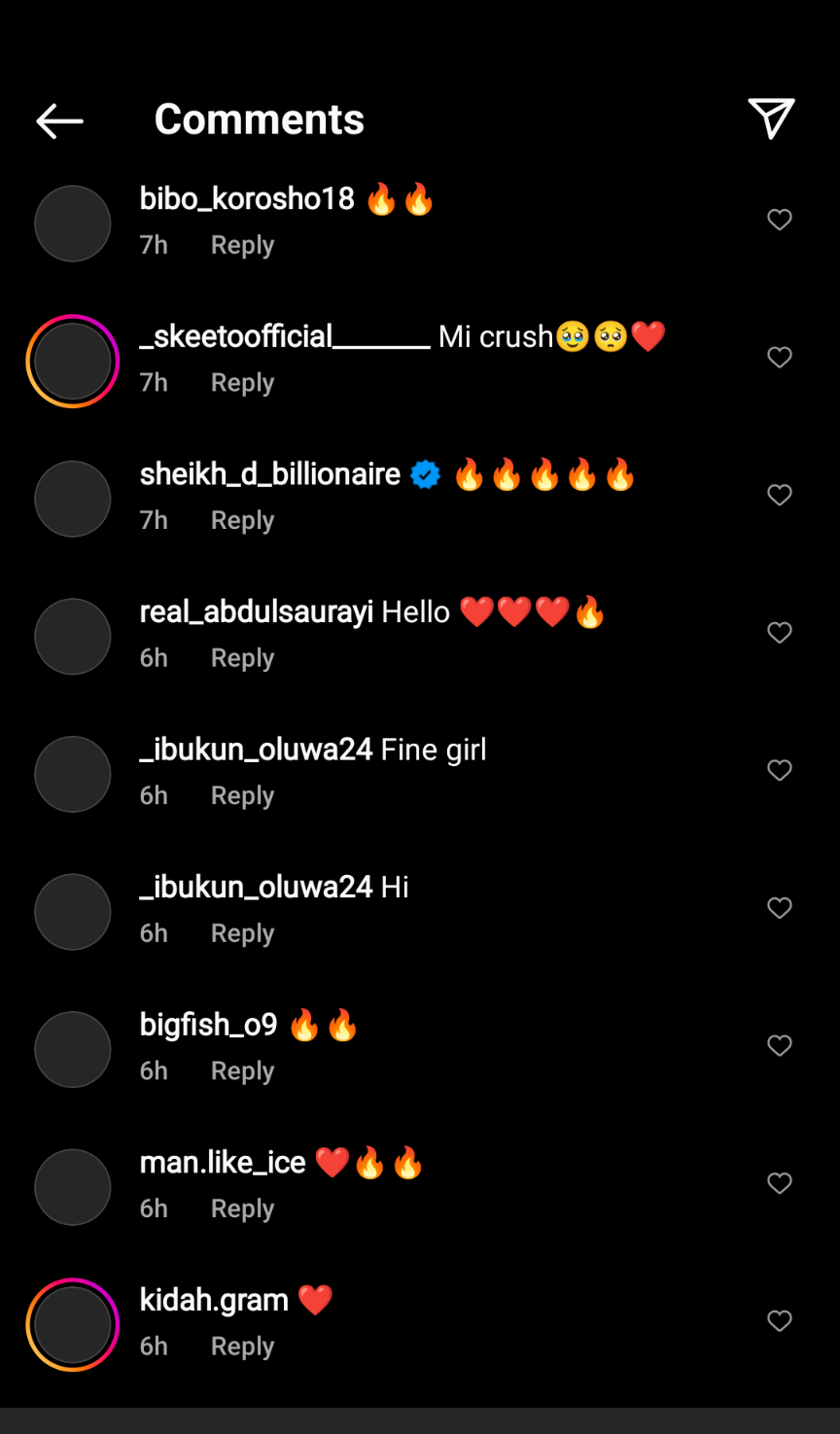Reply to bibo_korosho18's comment
Screen dimensions: 840x1434
pos(242,245)
